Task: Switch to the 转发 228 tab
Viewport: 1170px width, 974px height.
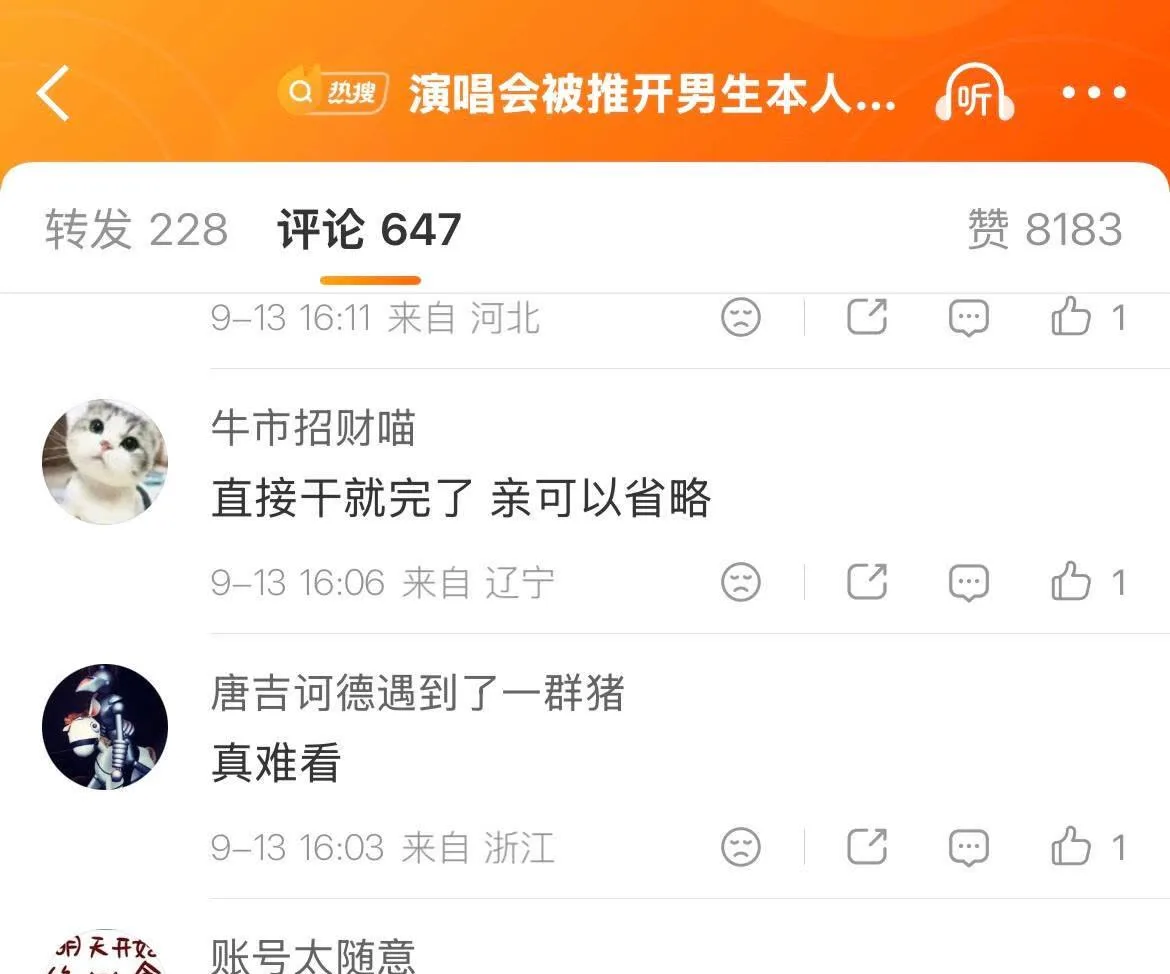Action: (137, 229)
